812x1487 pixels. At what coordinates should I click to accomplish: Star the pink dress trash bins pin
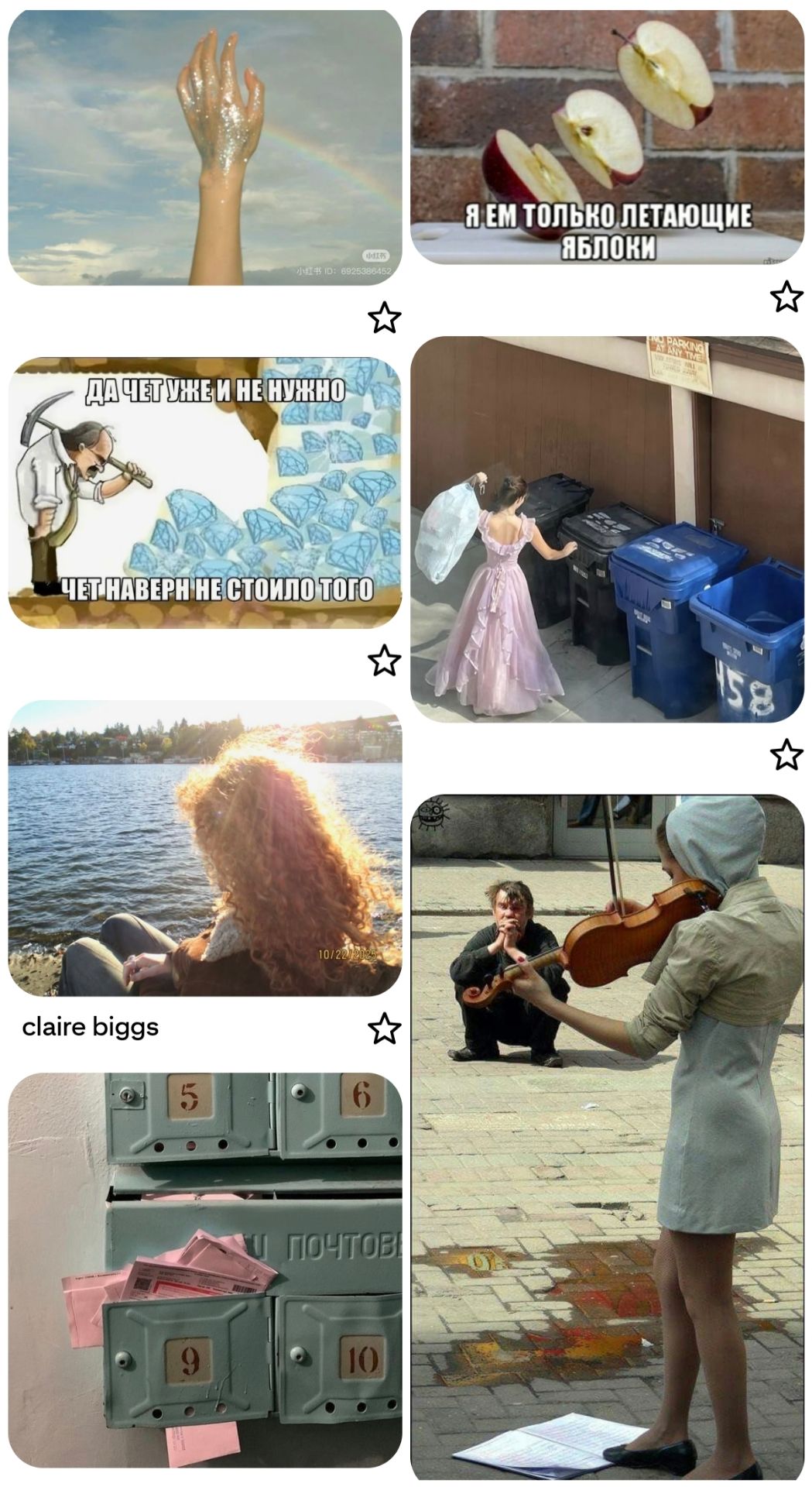[x=786, y=754]
